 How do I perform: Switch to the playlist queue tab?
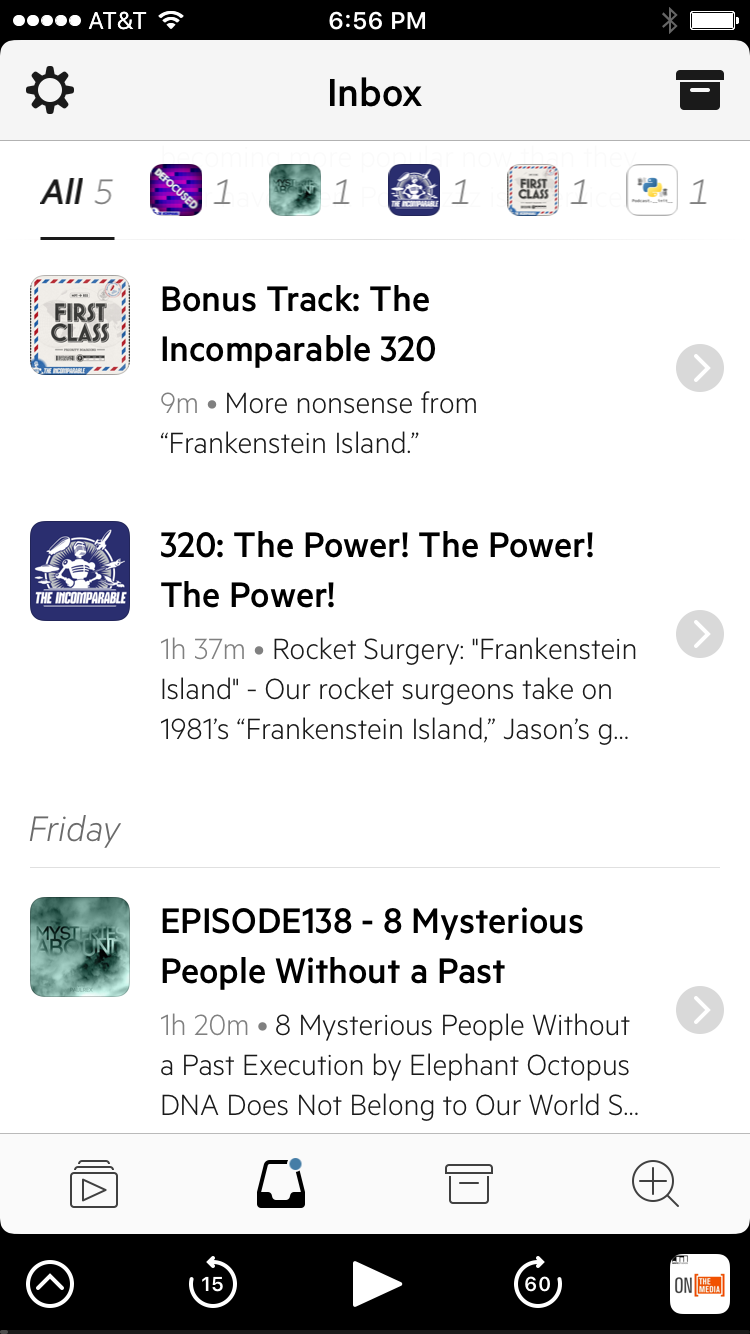pyautogui.click(x=94, y=1184)
